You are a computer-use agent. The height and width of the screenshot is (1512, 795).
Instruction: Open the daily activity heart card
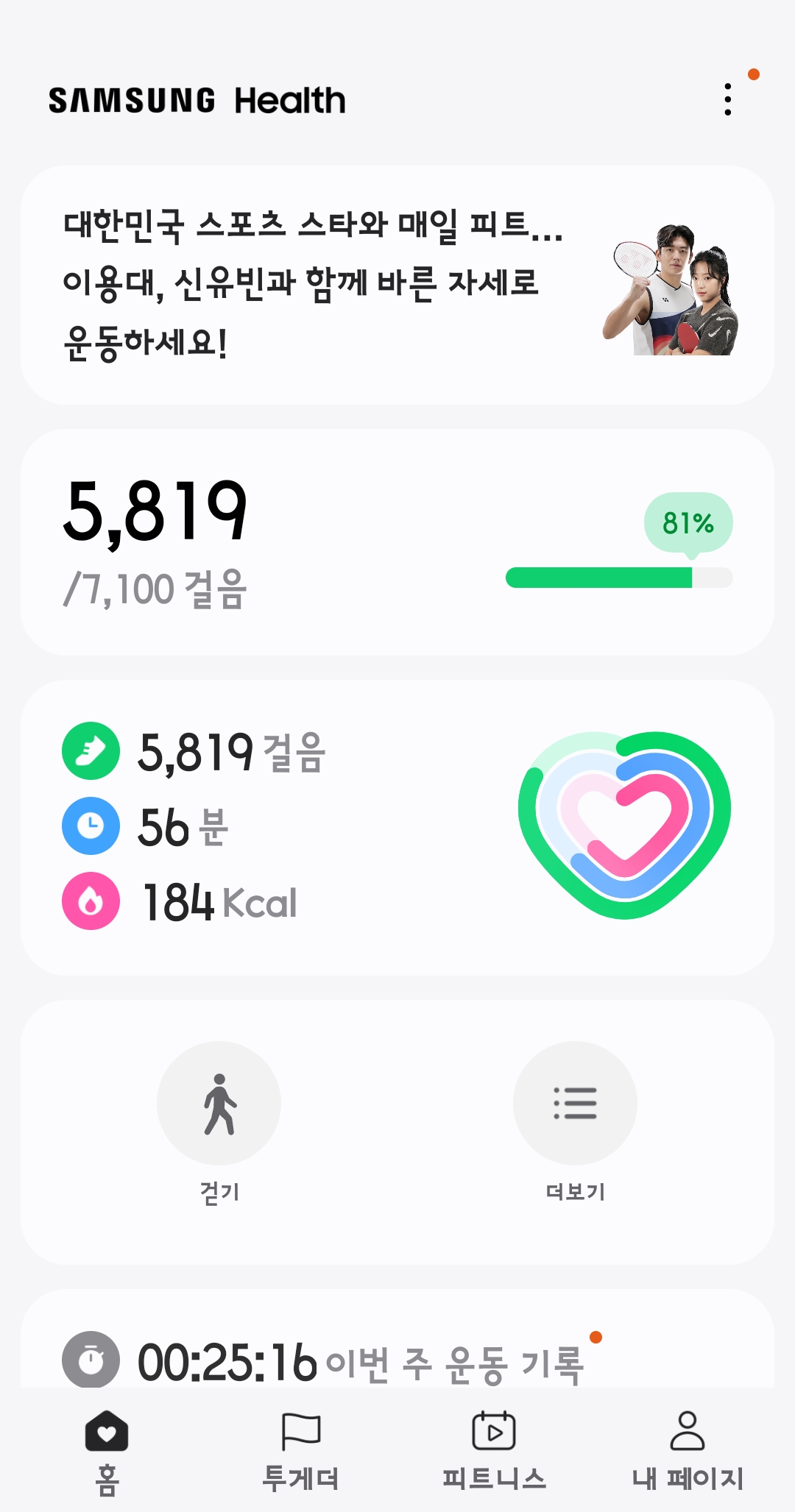[397, 827]
